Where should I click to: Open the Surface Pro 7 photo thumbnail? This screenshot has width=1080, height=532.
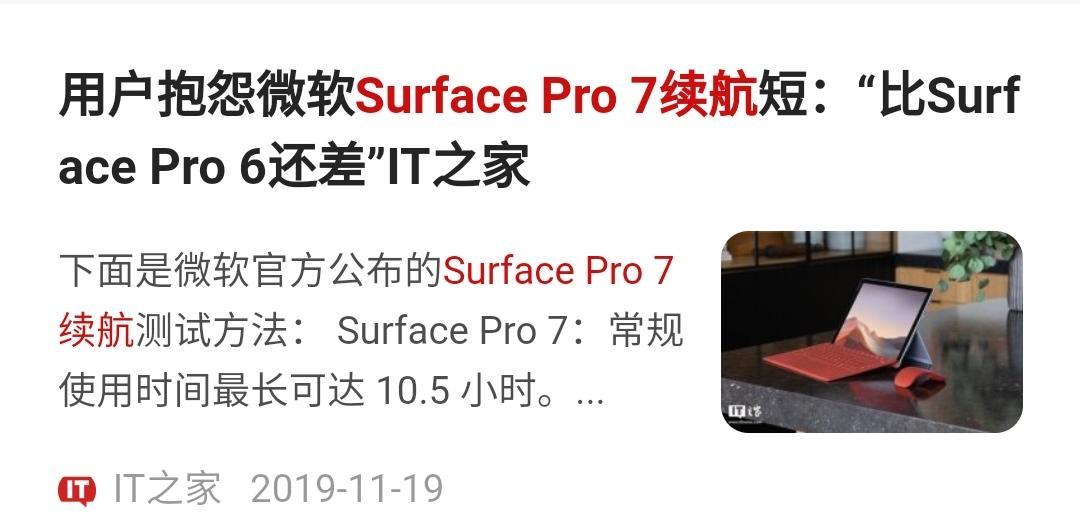(871, 332)
